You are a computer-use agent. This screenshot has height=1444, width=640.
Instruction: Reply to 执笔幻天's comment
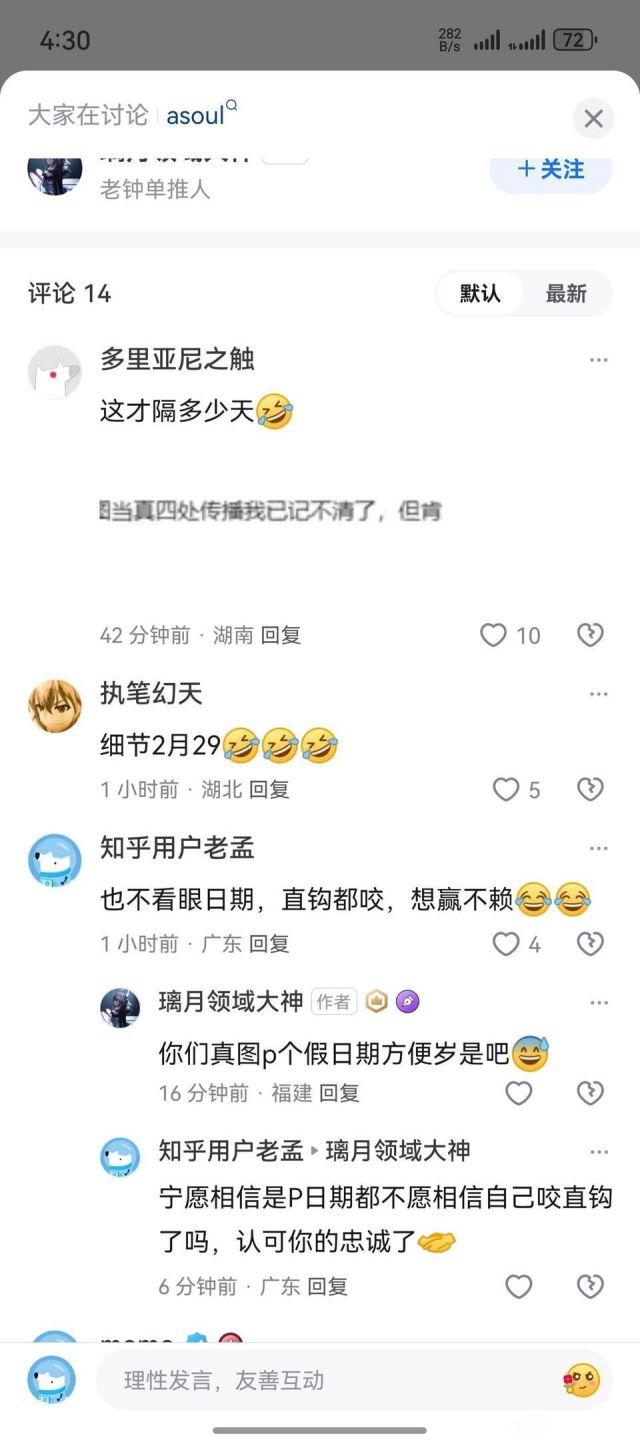(268, 790)
